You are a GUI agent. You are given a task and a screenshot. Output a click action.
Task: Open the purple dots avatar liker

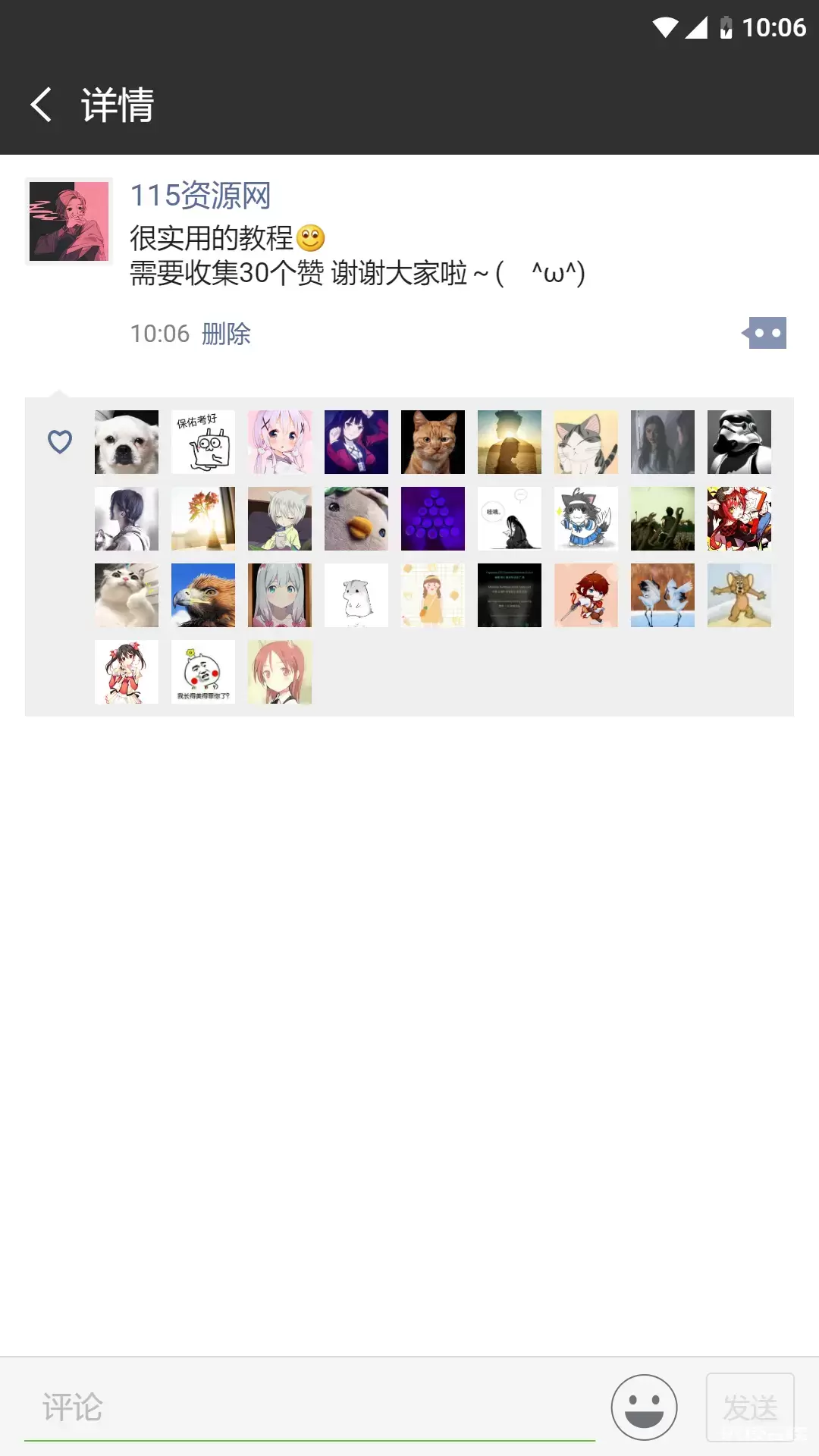coord(433,519)
